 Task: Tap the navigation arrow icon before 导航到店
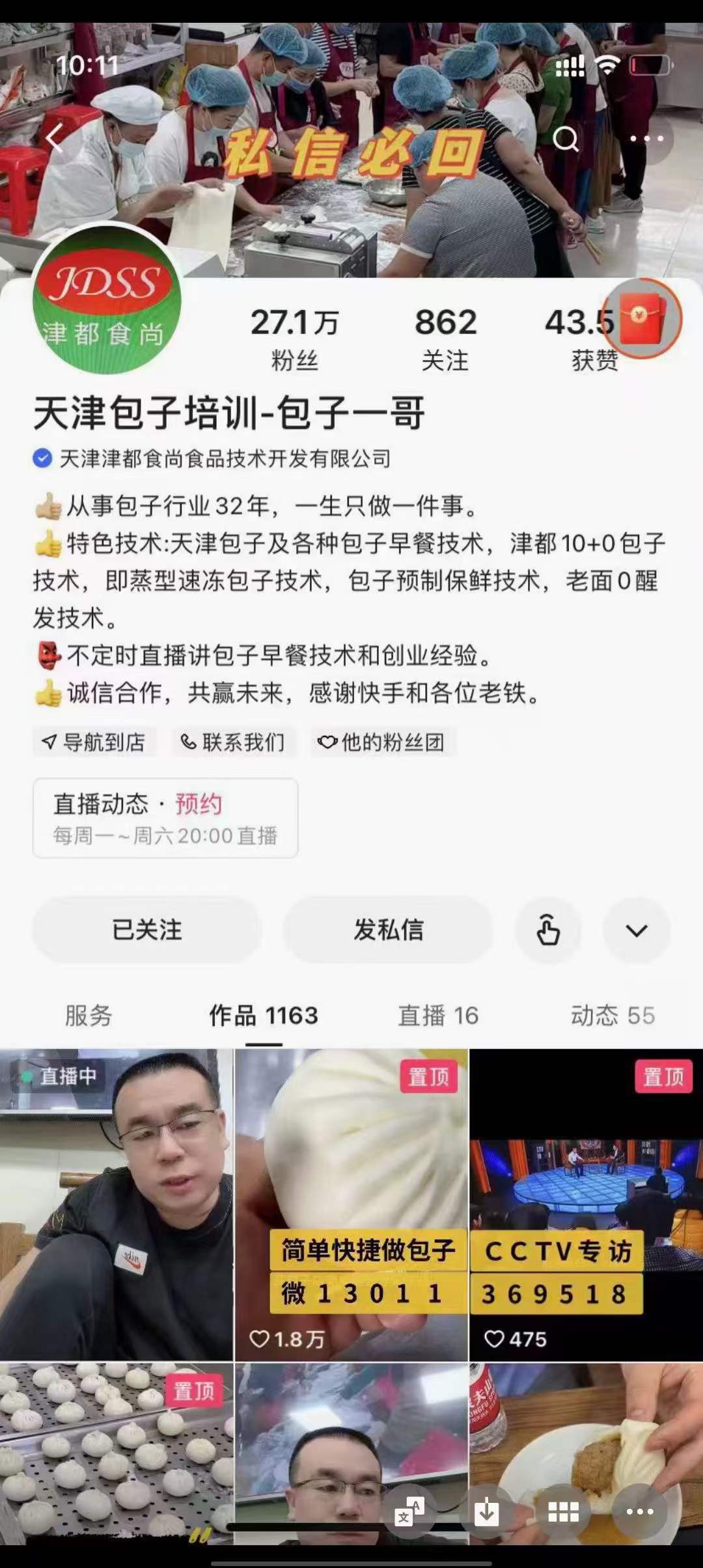click(x=49, y=742)
